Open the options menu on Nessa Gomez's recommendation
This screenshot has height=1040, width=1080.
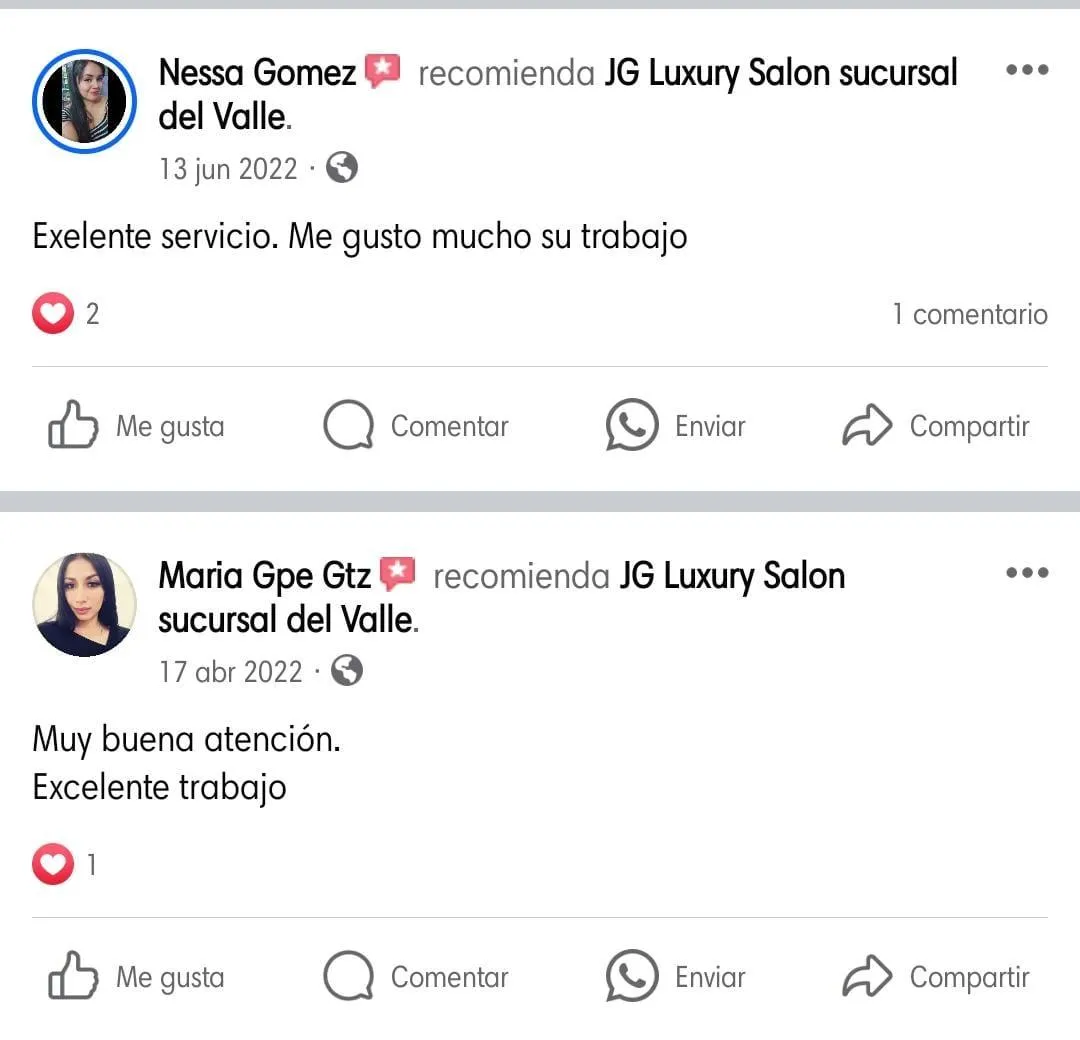(1026, 70)
